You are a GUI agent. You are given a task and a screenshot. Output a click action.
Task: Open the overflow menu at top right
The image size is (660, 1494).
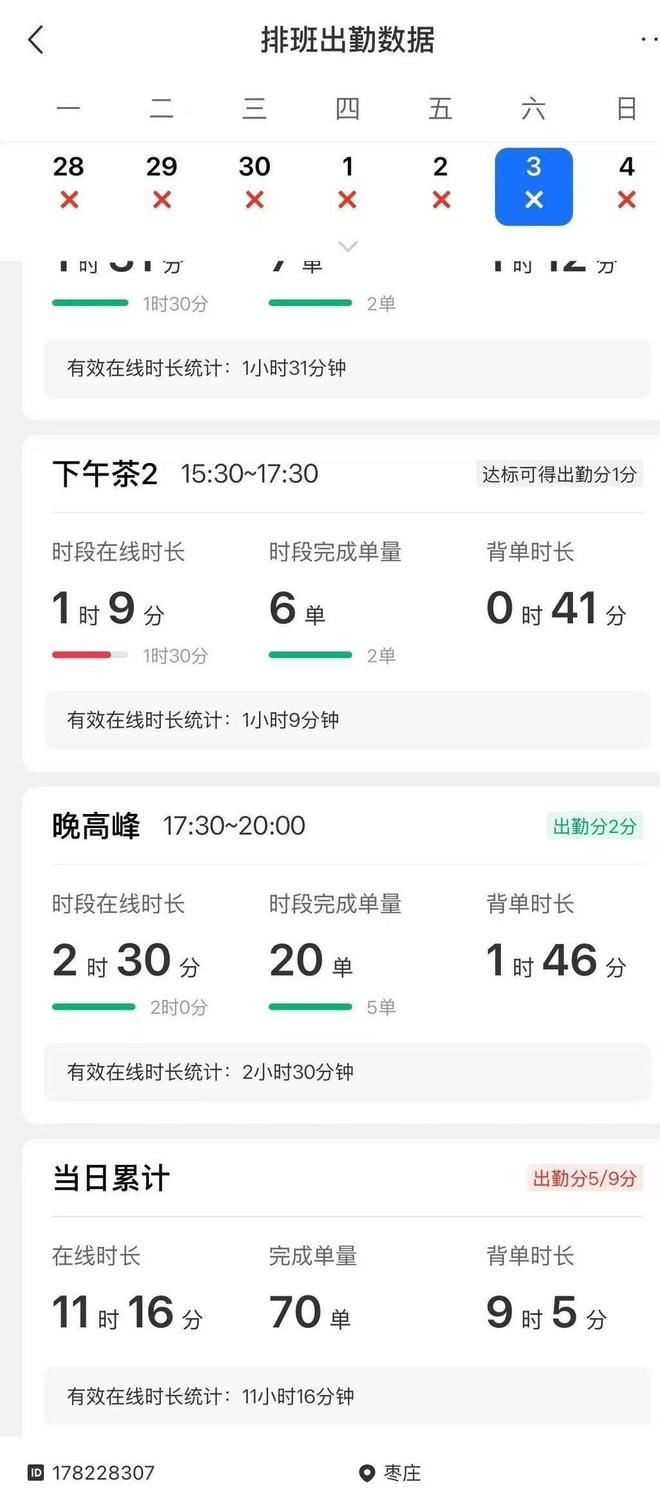tap(649, 40)
